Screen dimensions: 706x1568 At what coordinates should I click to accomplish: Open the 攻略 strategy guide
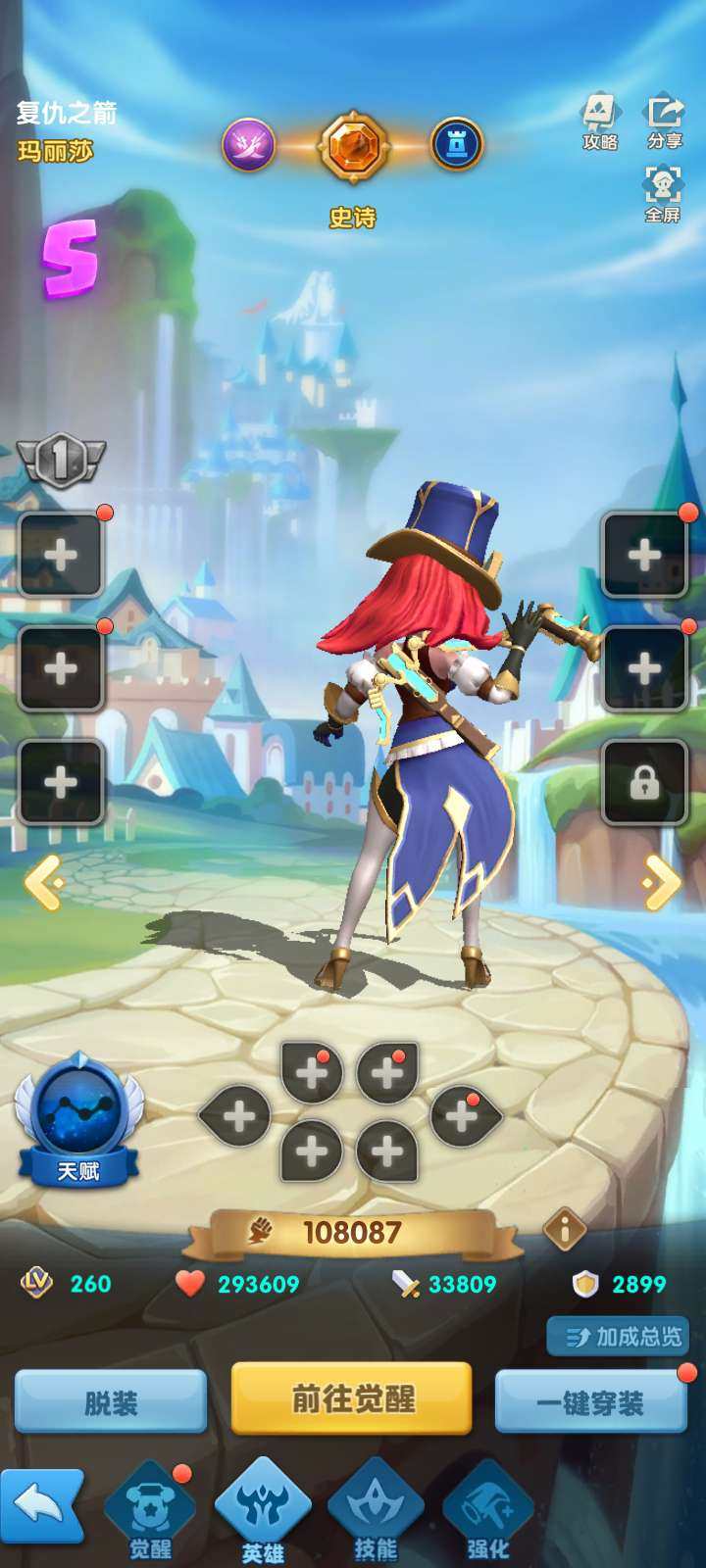599,122
